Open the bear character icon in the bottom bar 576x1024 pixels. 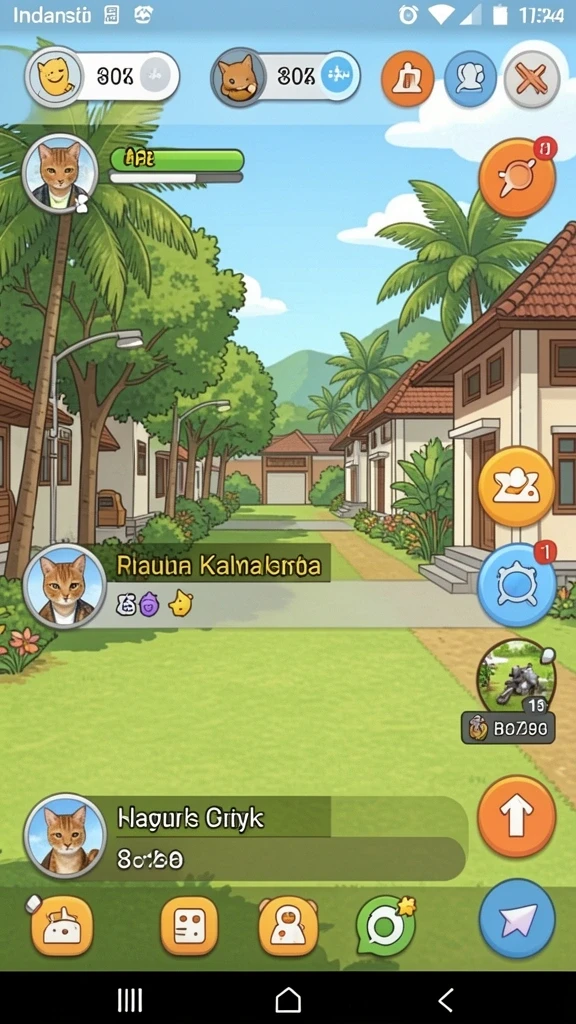[x=288, y=925]
